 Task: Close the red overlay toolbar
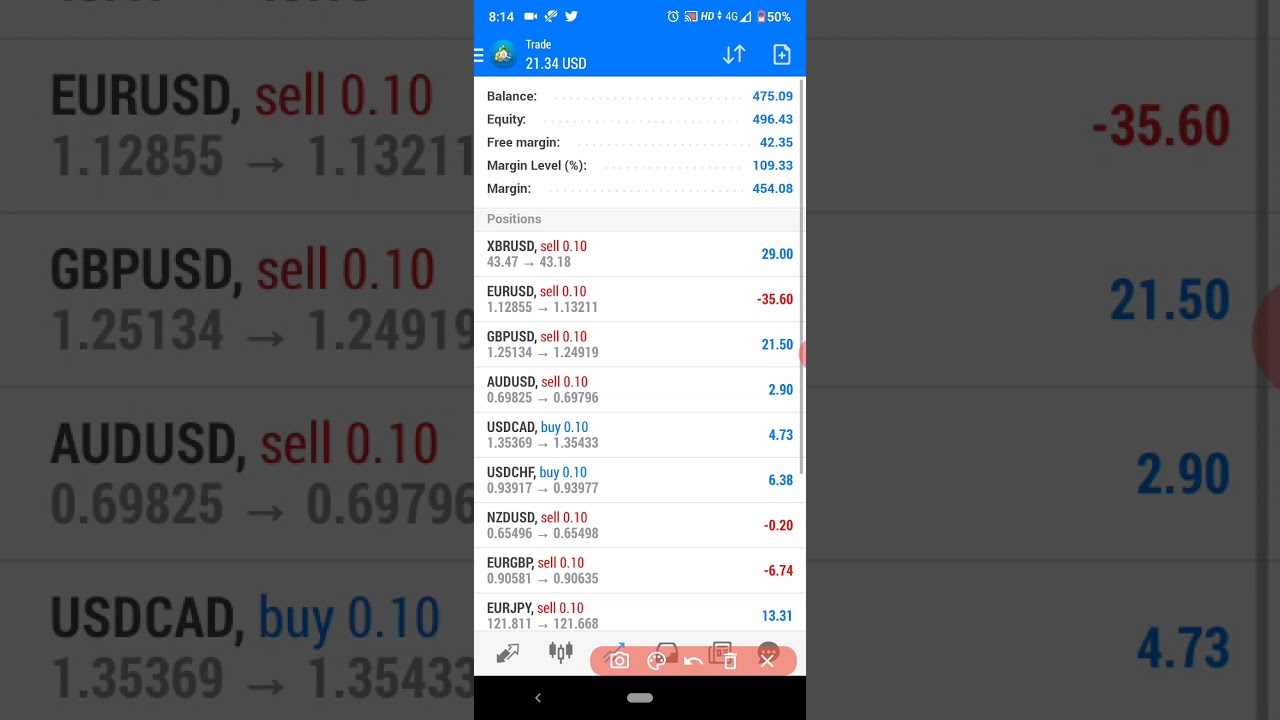pos(767,660)
